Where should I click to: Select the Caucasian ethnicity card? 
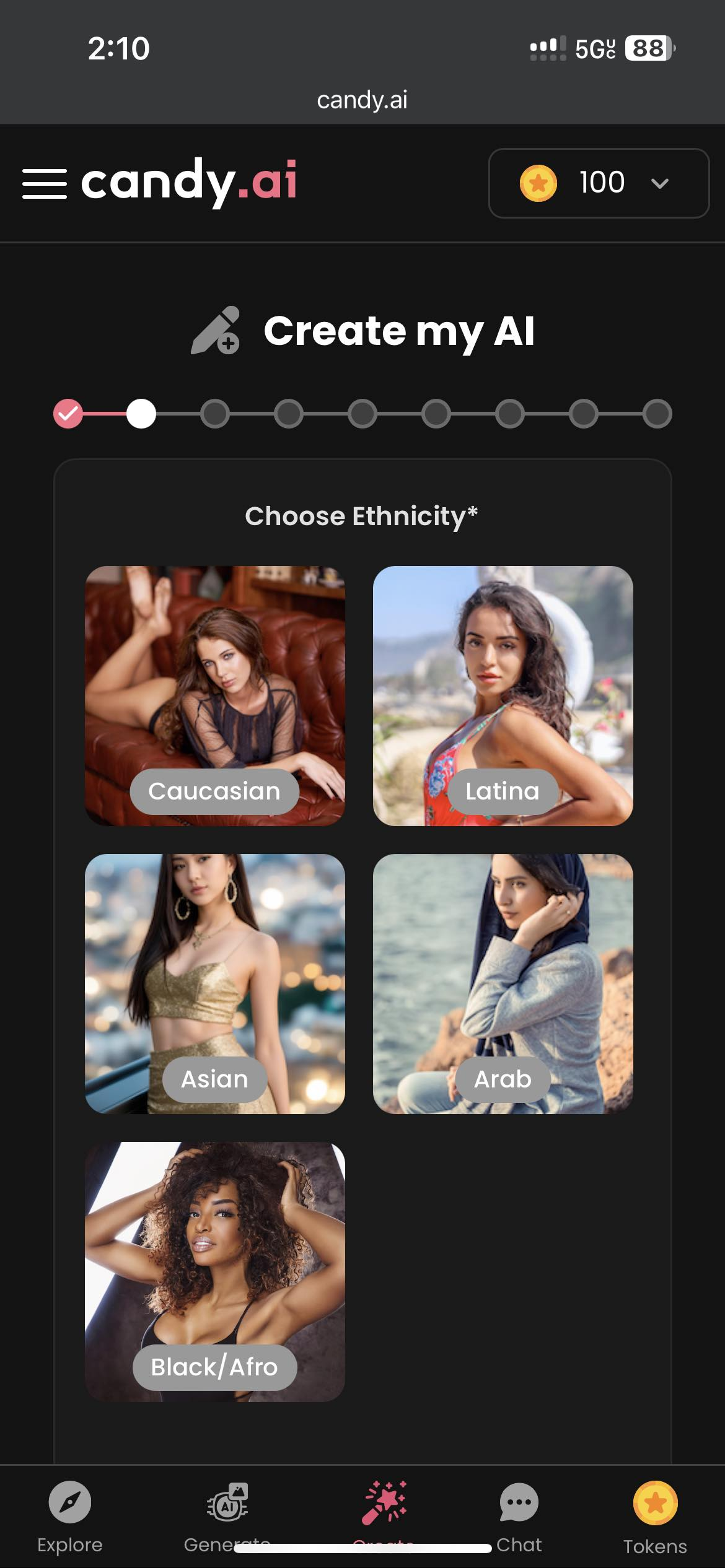point(215,695)
